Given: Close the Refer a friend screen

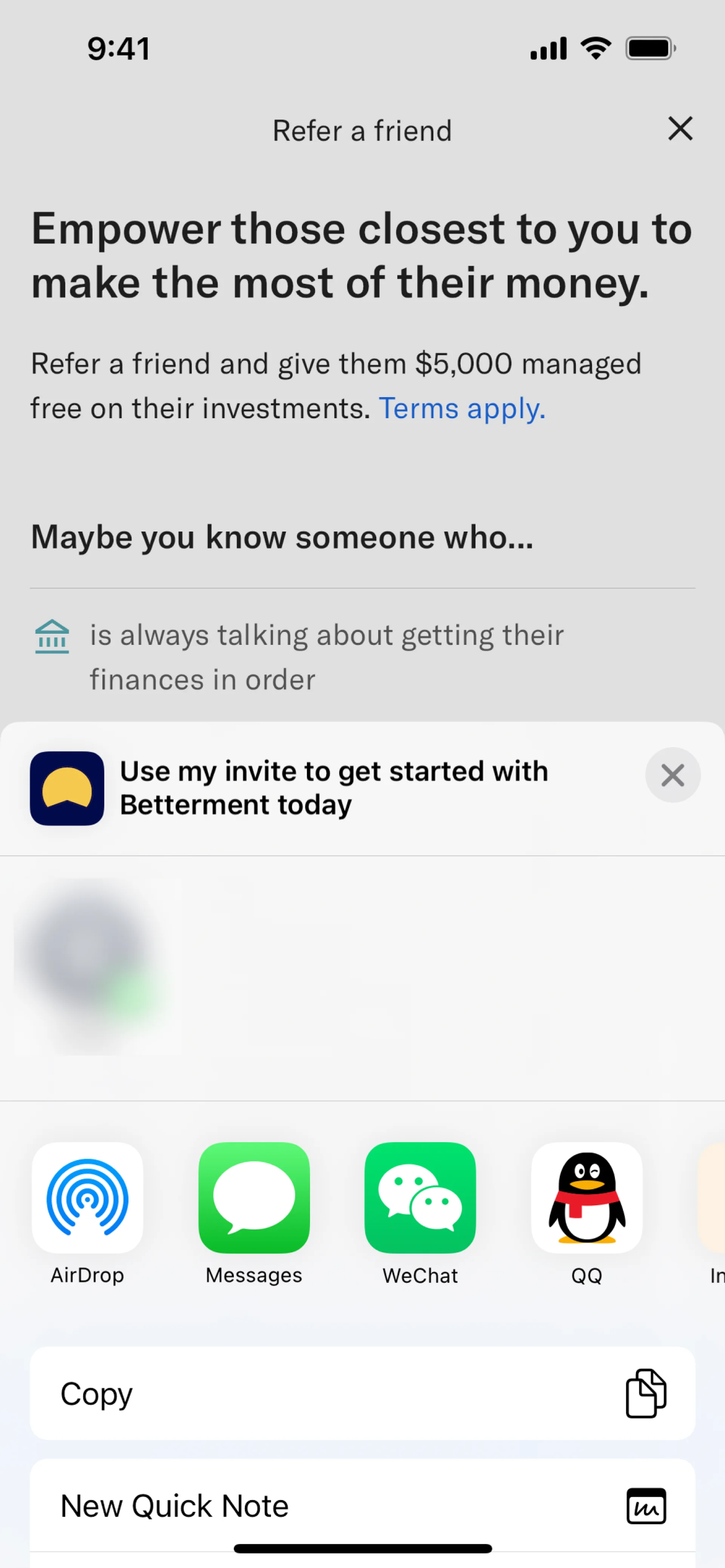Looking at the screenshot, I should tap(680, 128).
